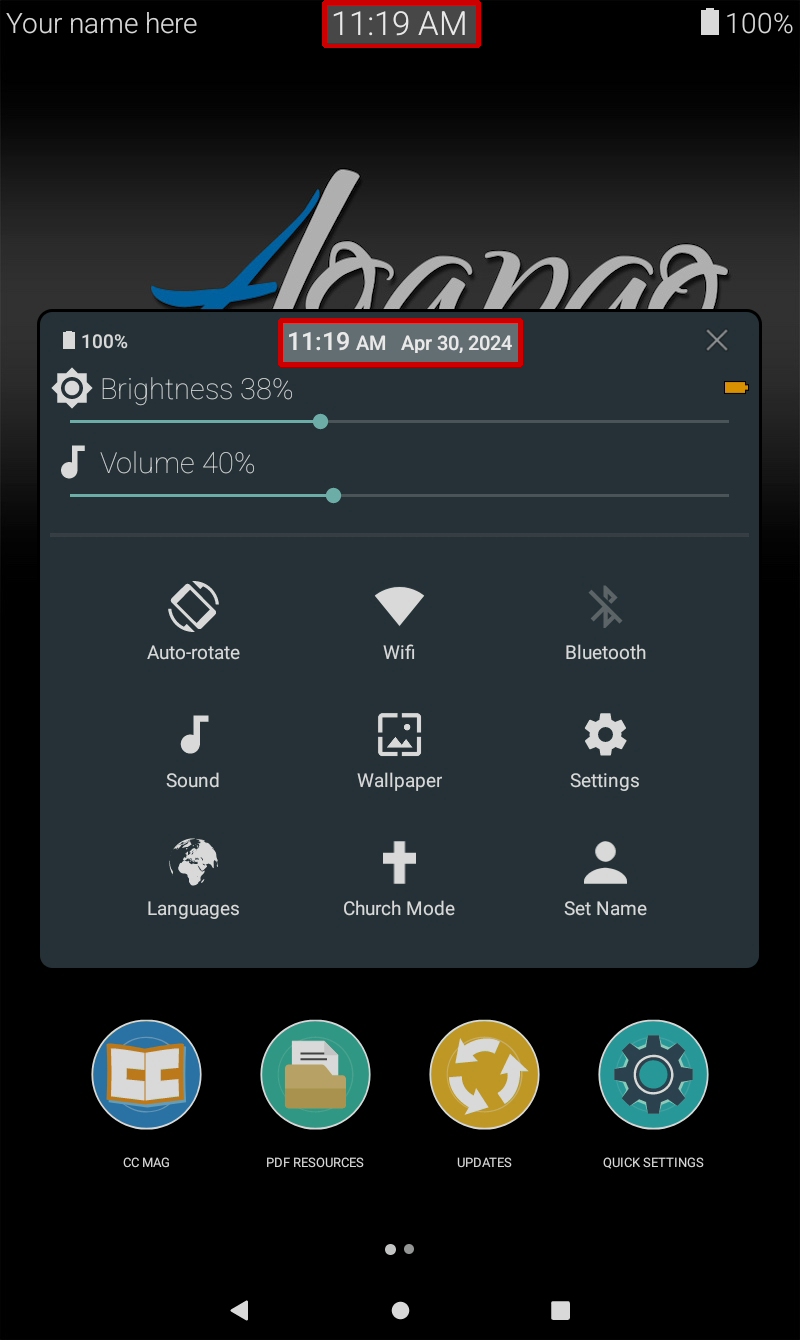This screenshot has width=800, height=1340.
Task: Go back using navigation bar
Action: [239, 1310]
